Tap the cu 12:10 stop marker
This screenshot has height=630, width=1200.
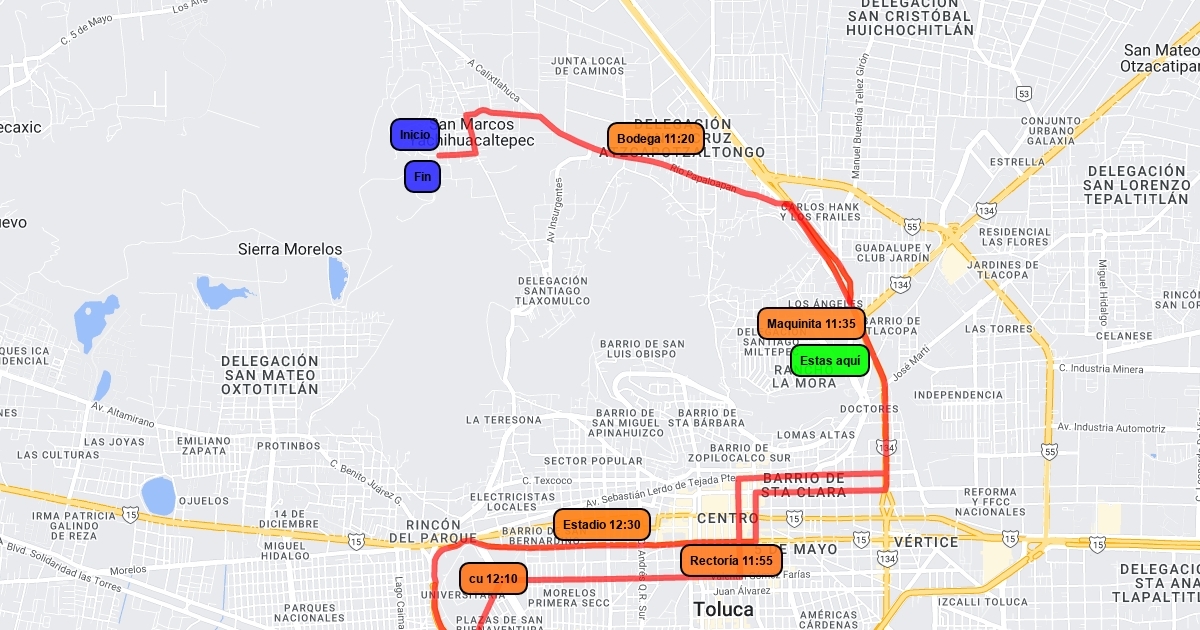click(493, 578)
